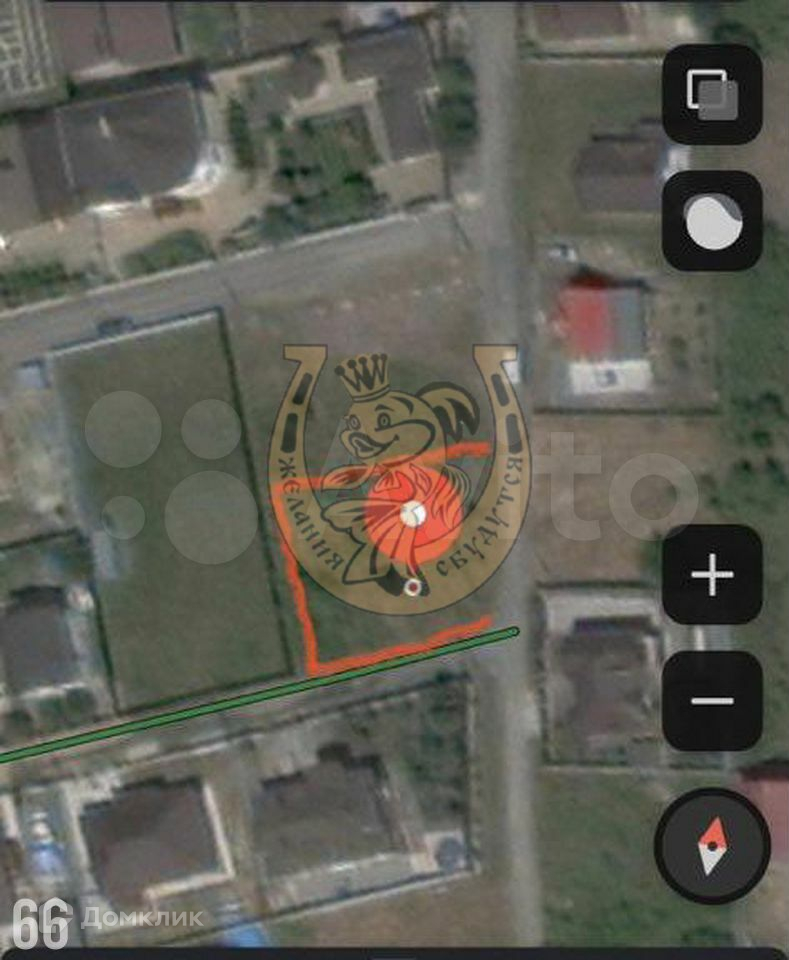Zoom in with the plus button
The image size is (789, 960).
click(x=712, y=575)
